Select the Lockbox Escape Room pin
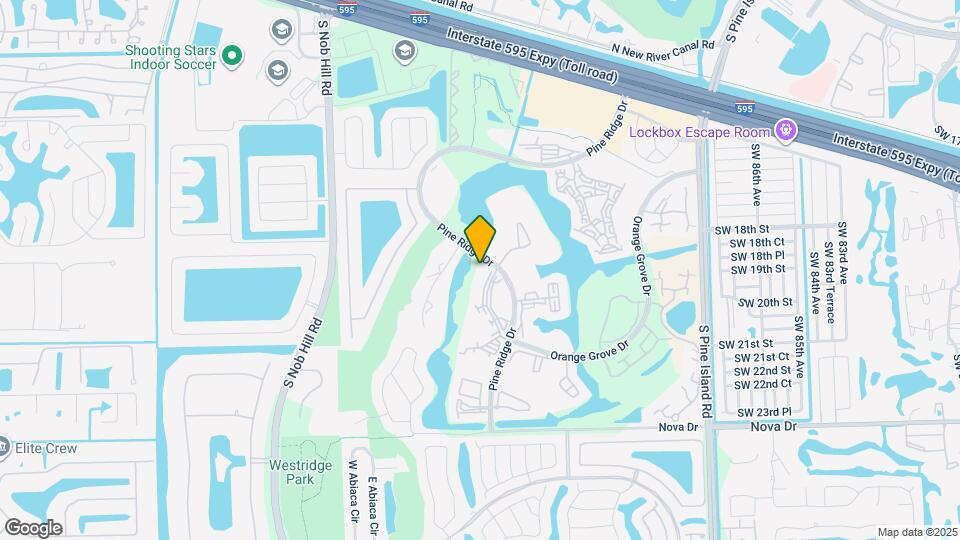The height and width of the screenshot is (540, 960). [786, 131]
